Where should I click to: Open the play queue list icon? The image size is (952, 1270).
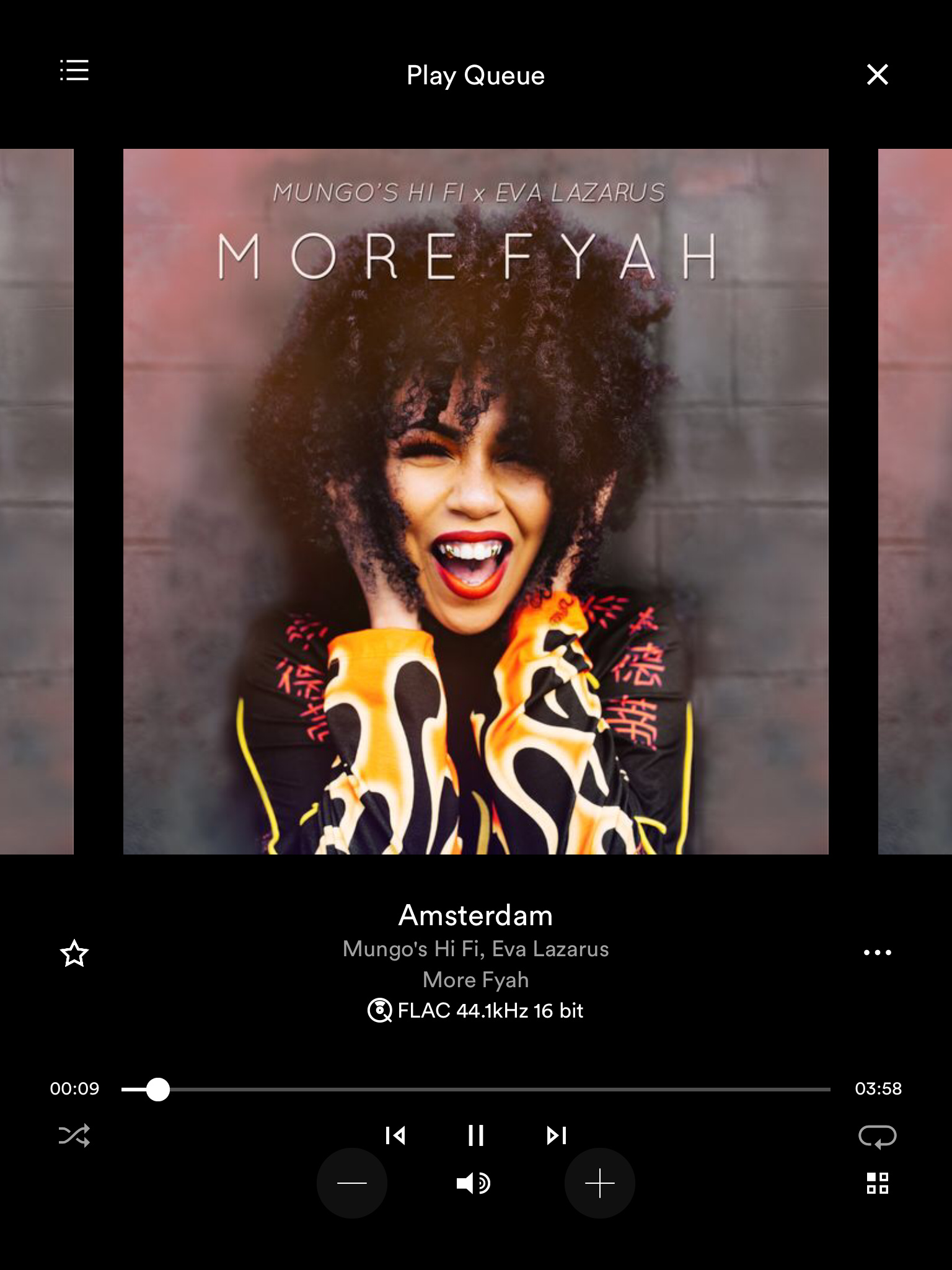[x=74, y=71]
